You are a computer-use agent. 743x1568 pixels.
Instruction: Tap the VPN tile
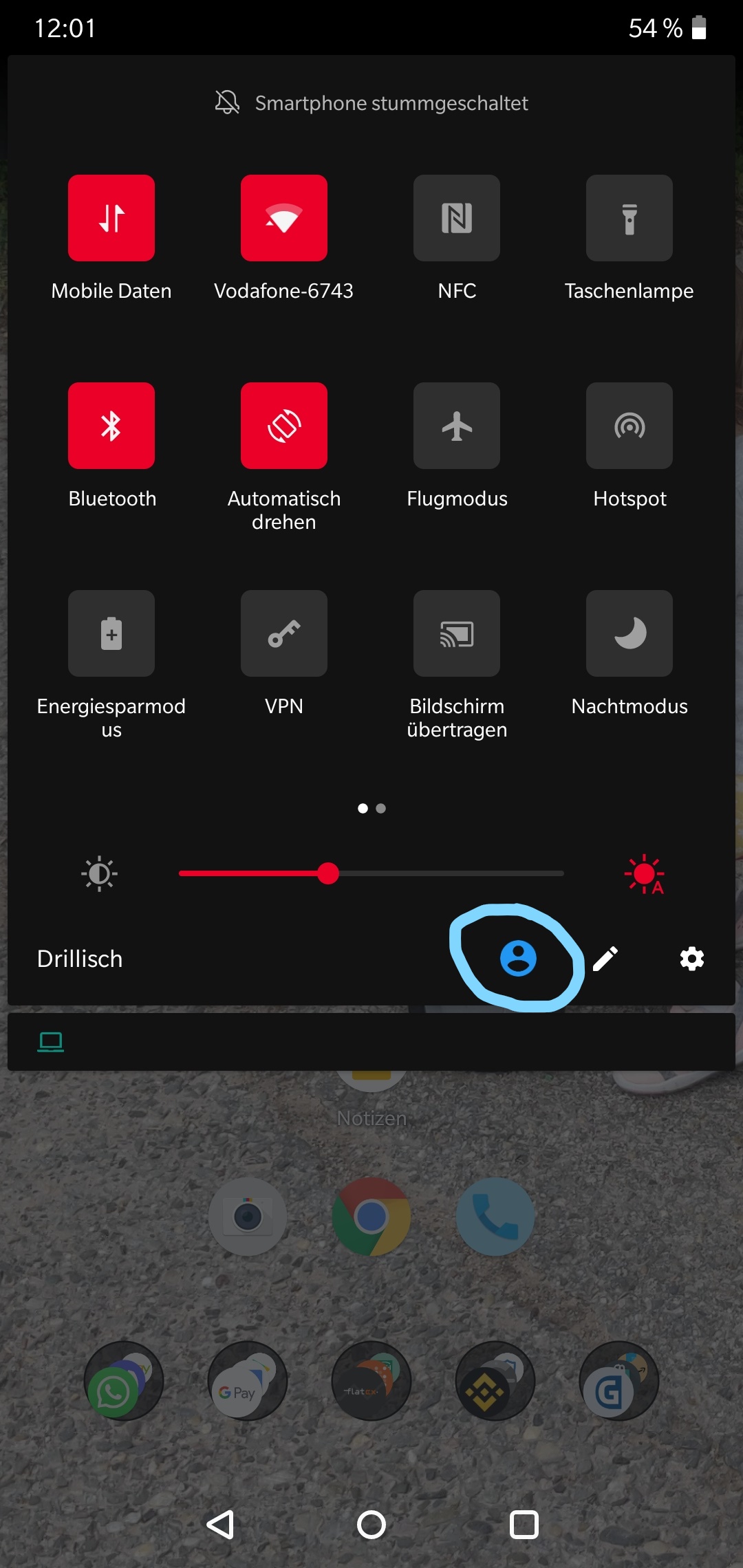pyautogui.click(x=283, y=633)
